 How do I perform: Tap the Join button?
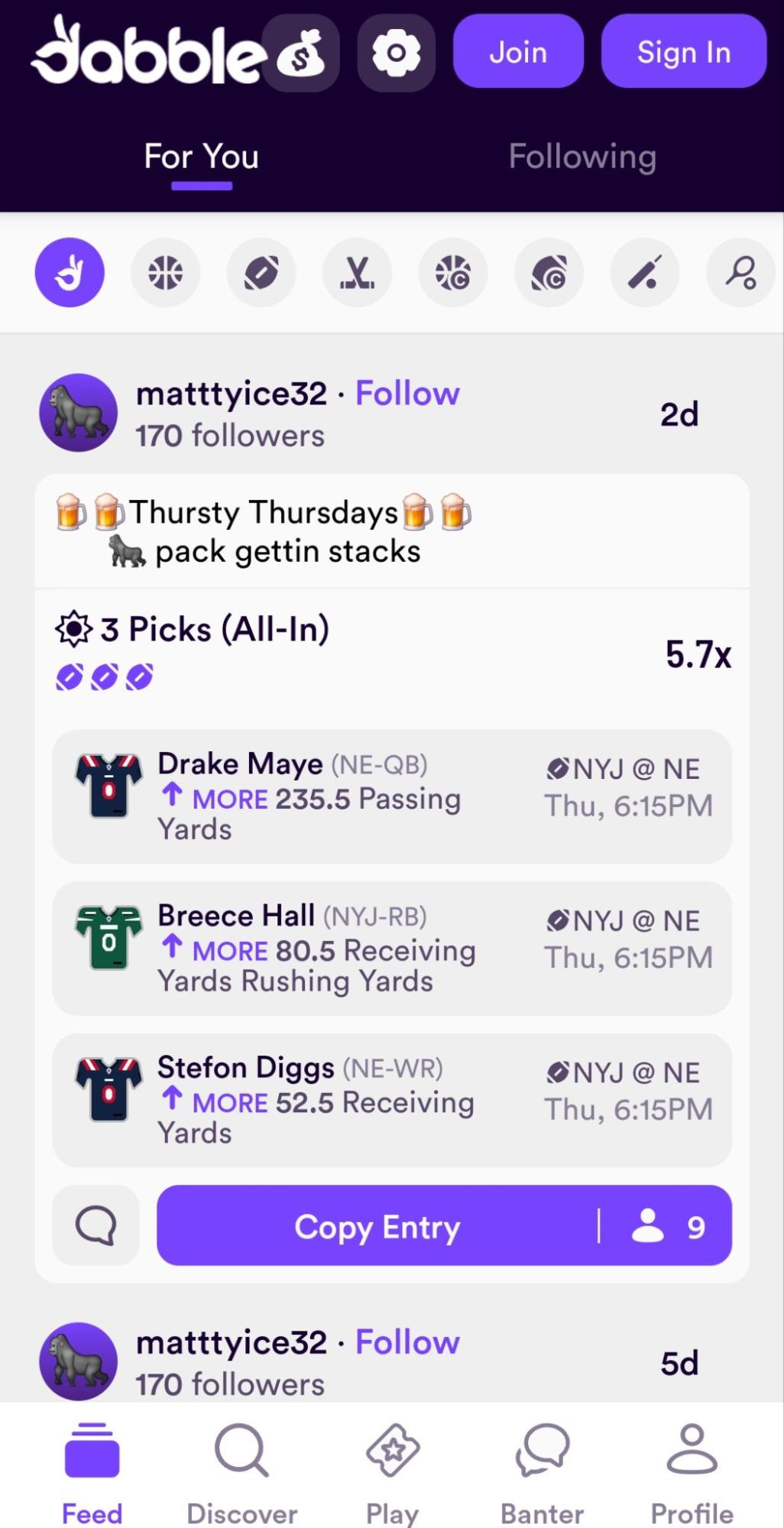tap(518, 52)
